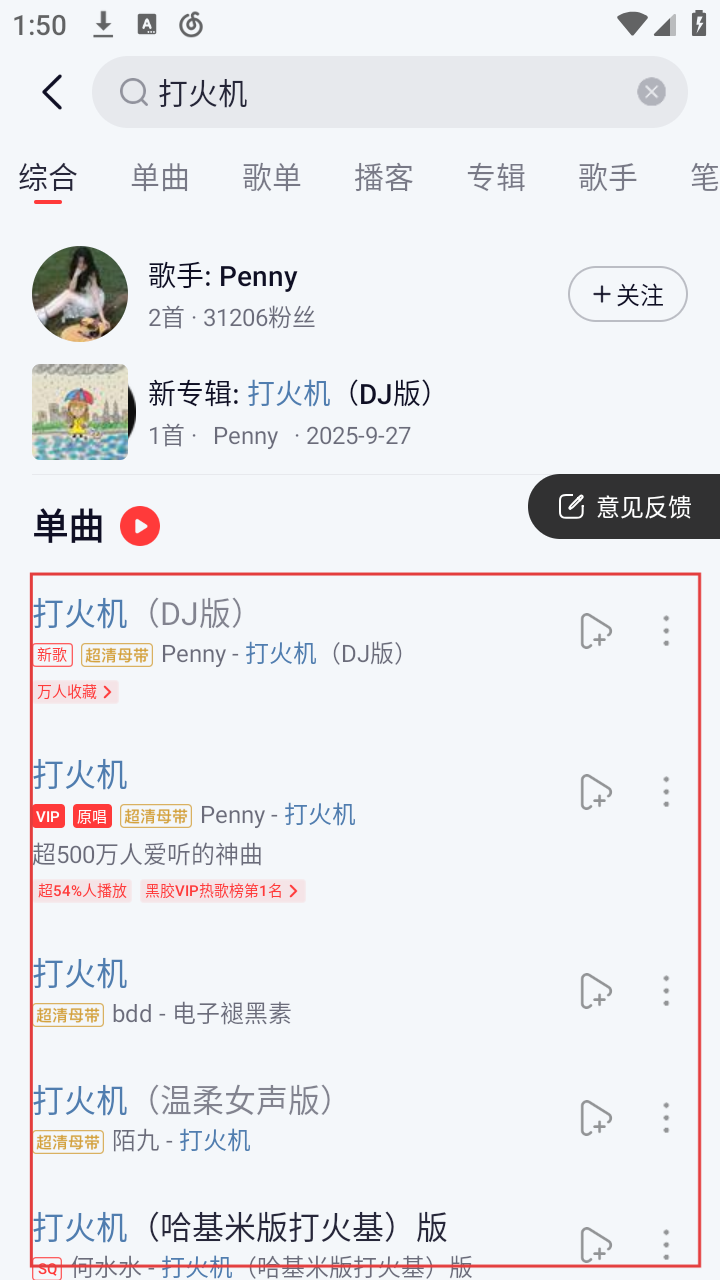Open the 意见反馈 feedback button

click(x=625, y=507)
